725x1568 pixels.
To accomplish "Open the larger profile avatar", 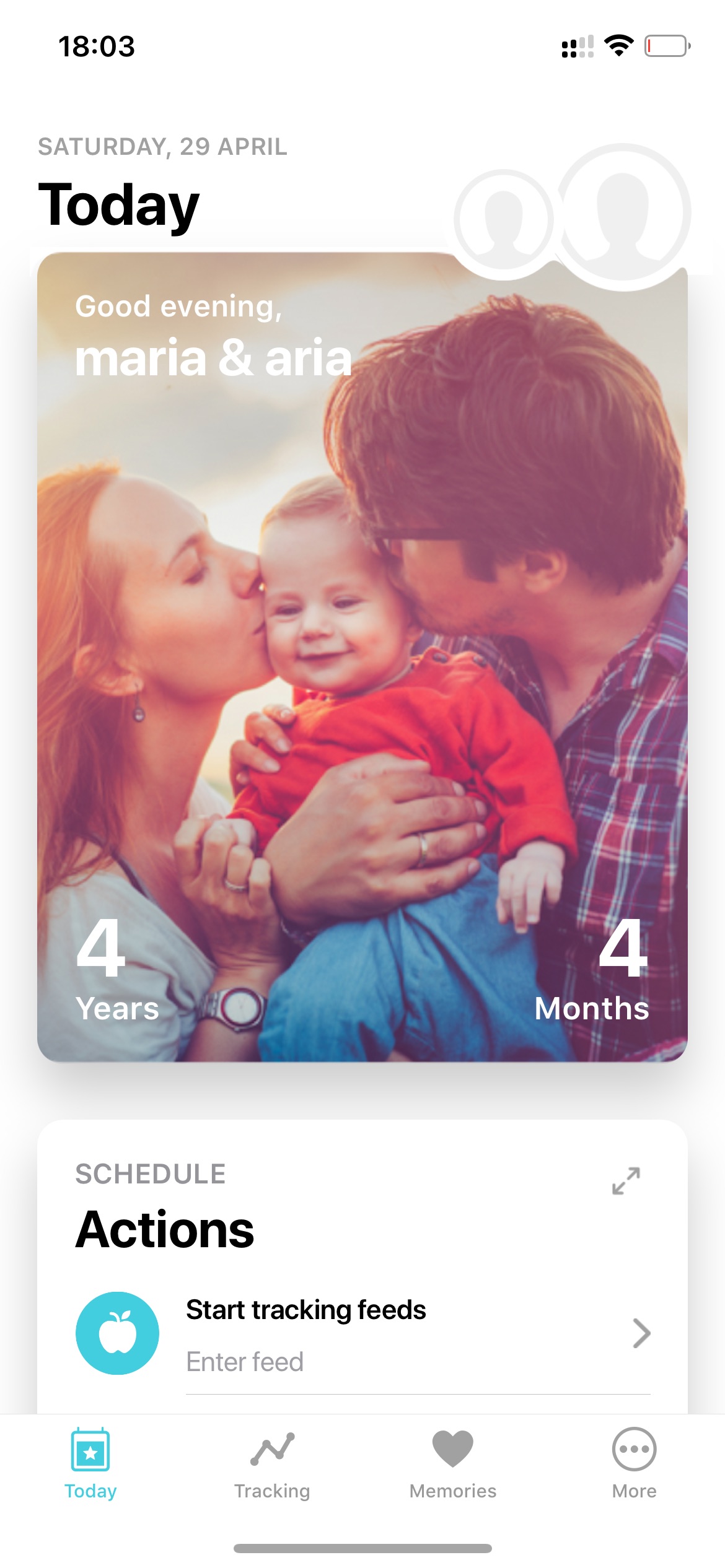I will [x=623, y=214].
